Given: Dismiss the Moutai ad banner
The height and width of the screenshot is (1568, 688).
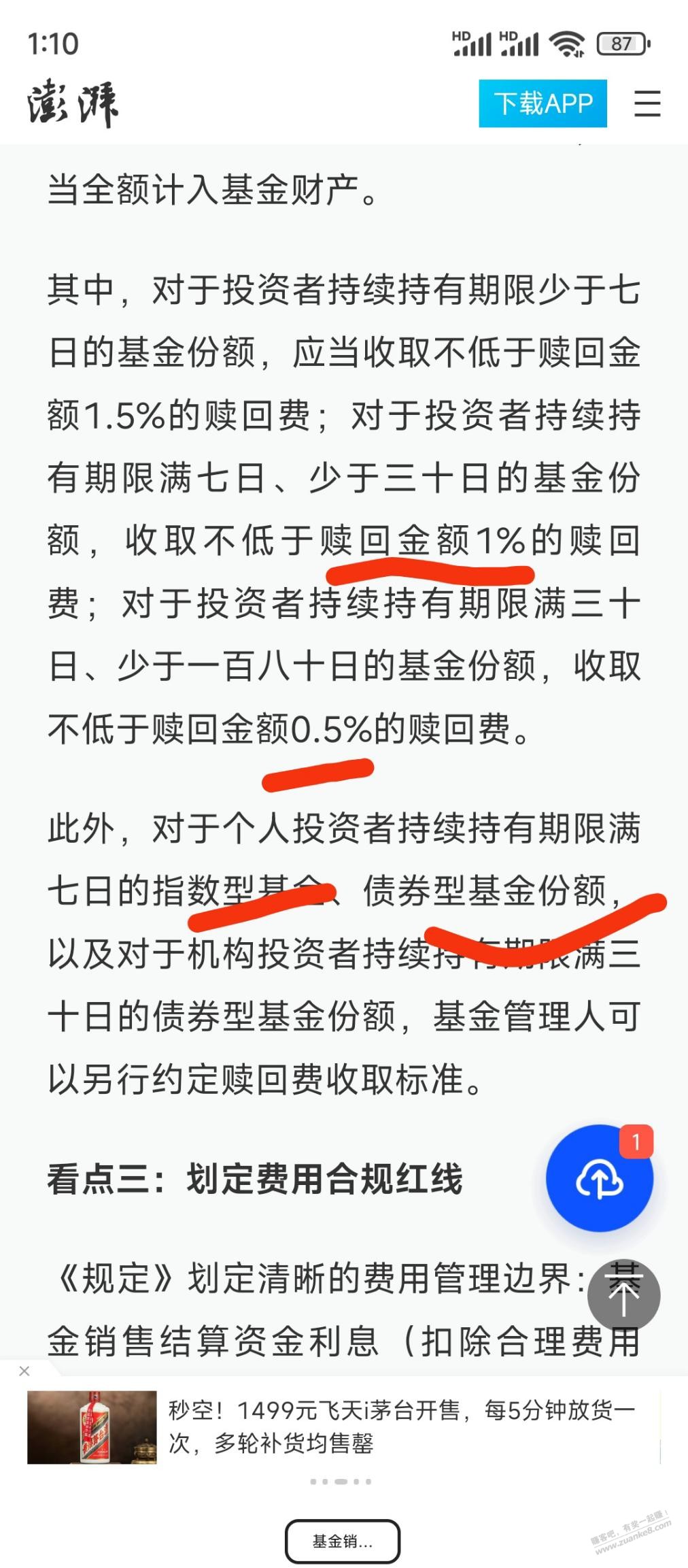Looking at the screenshot, I should tap(24, 1371).
